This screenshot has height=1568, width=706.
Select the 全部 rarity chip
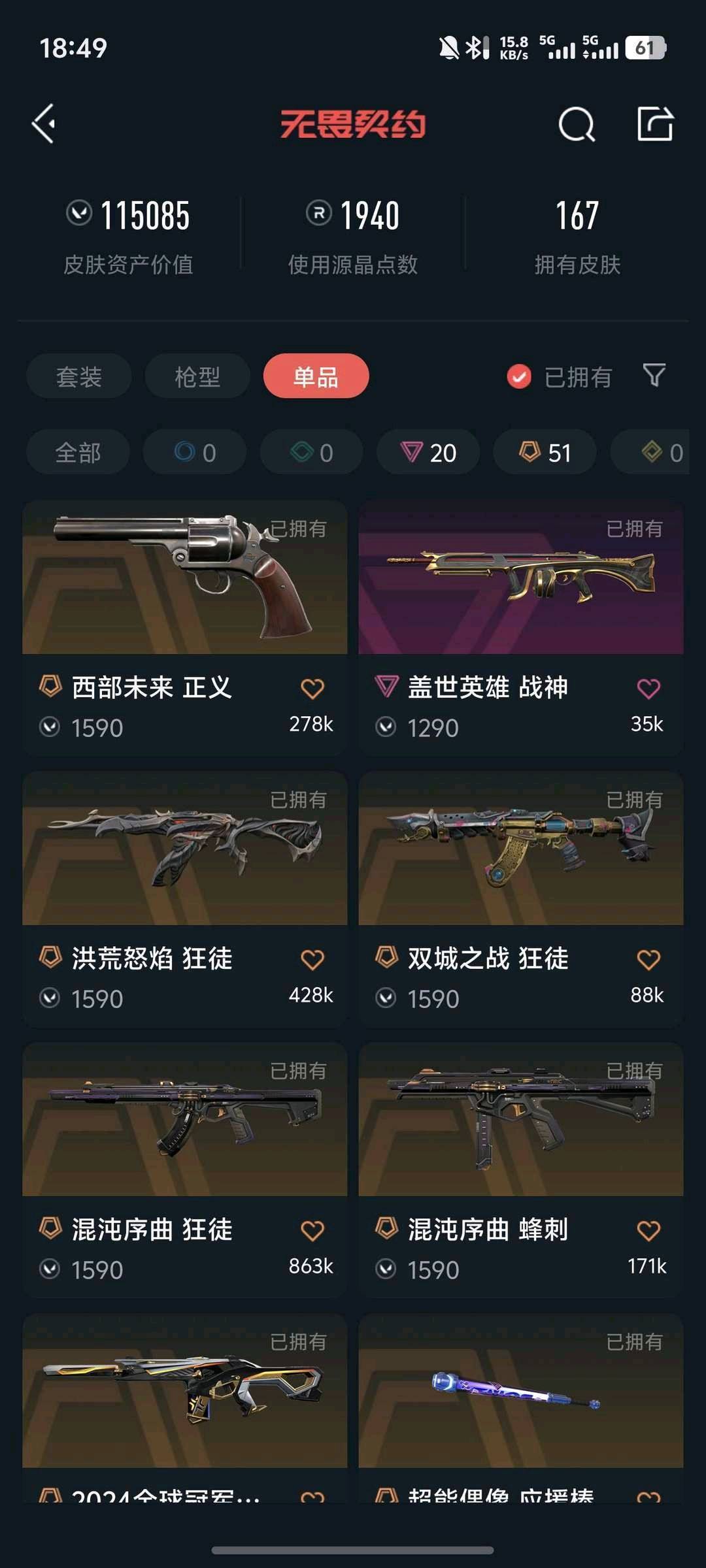point(78,452)
